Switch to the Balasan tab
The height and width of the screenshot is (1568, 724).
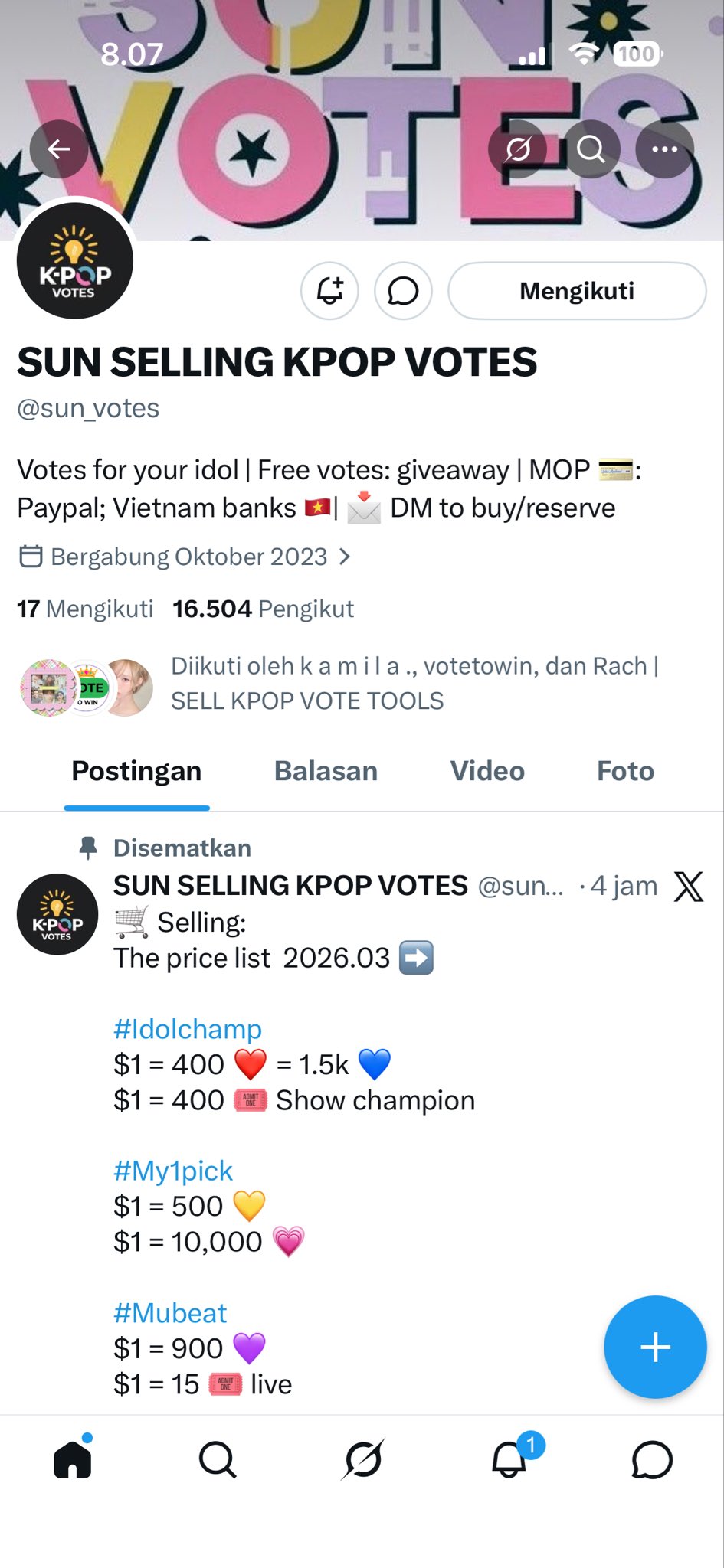pyautogui.click(x=326, y=771)
